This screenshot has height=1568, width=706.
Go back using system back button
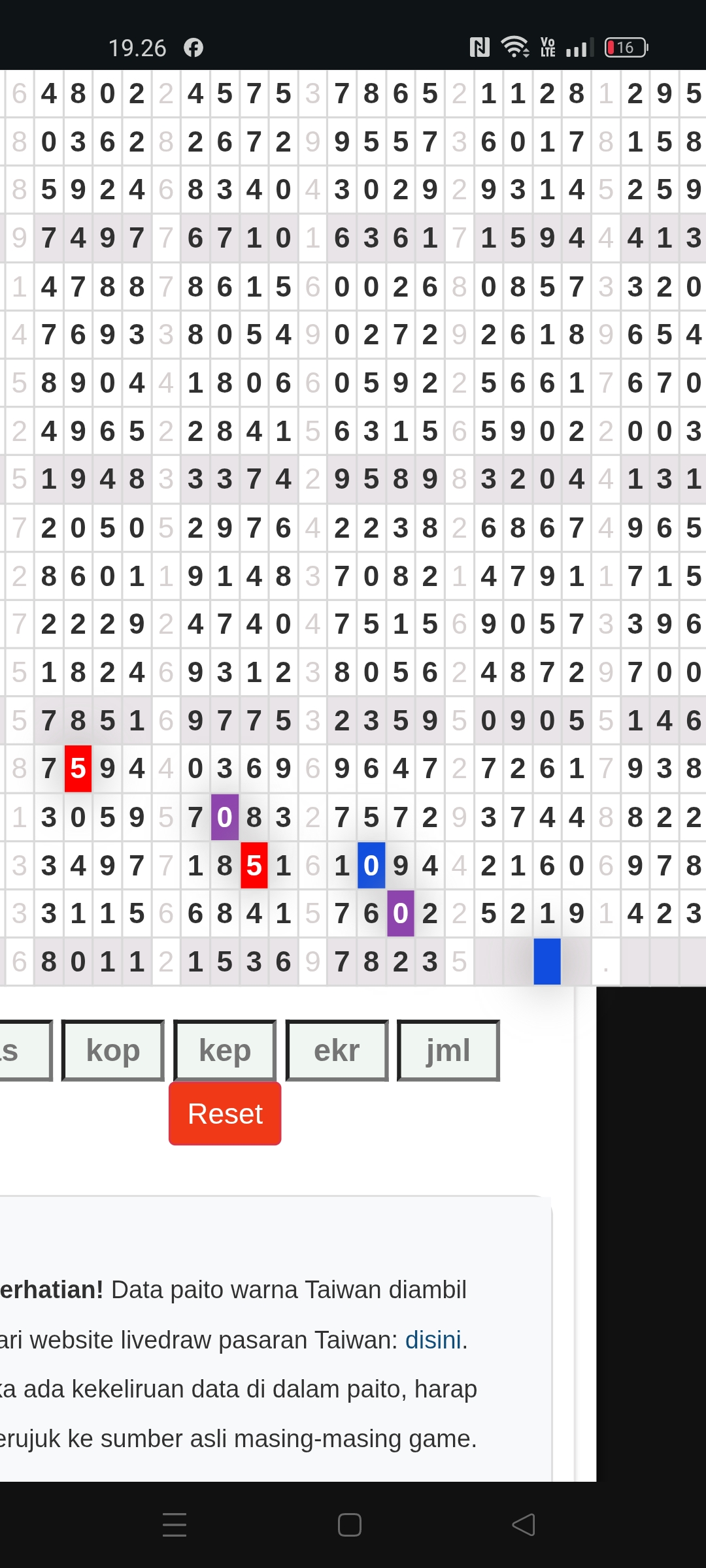point(524,1525)
